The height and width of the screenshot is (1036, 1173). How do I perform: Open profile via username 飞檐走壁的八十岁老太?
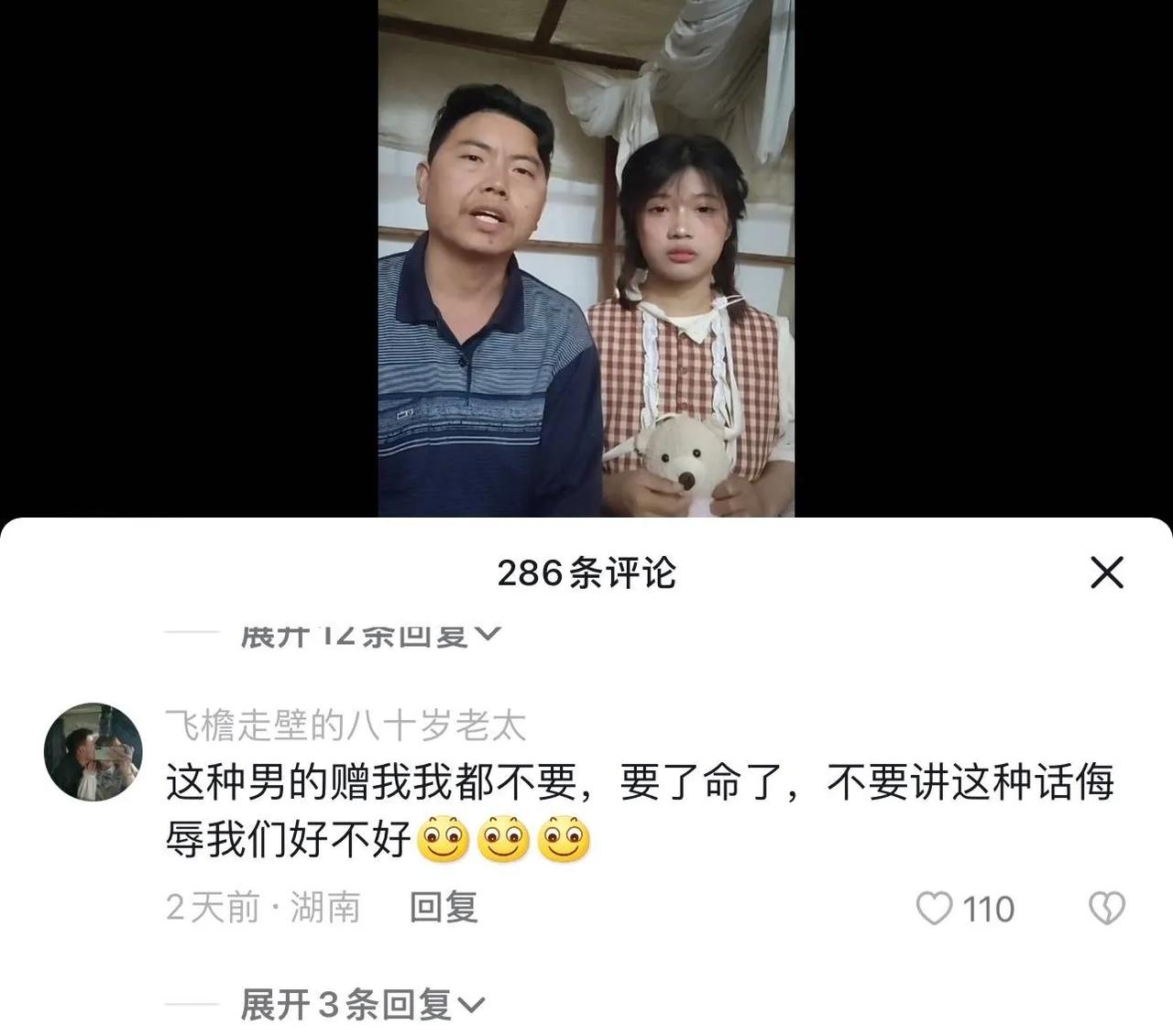(345, 726)
